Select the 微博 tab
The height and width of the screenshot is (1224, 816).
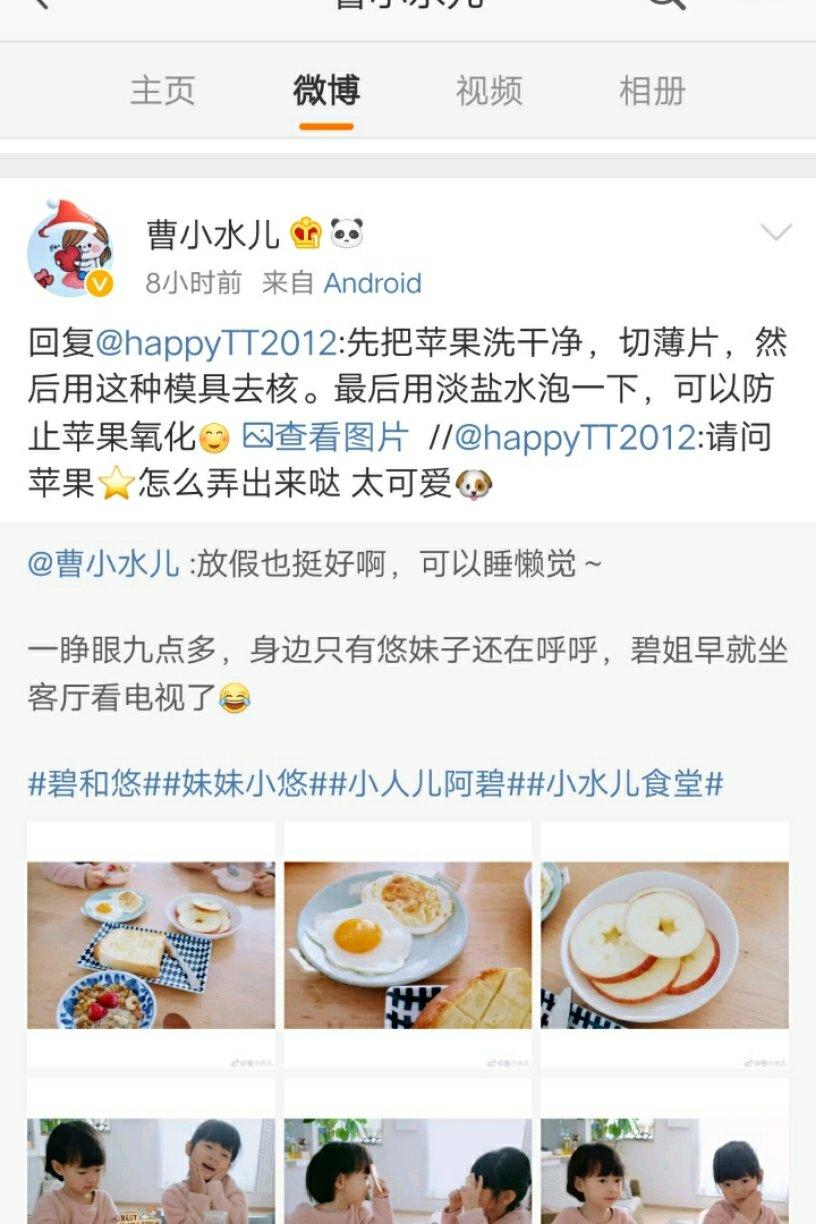pyautogui.click(x=326, y=91)
